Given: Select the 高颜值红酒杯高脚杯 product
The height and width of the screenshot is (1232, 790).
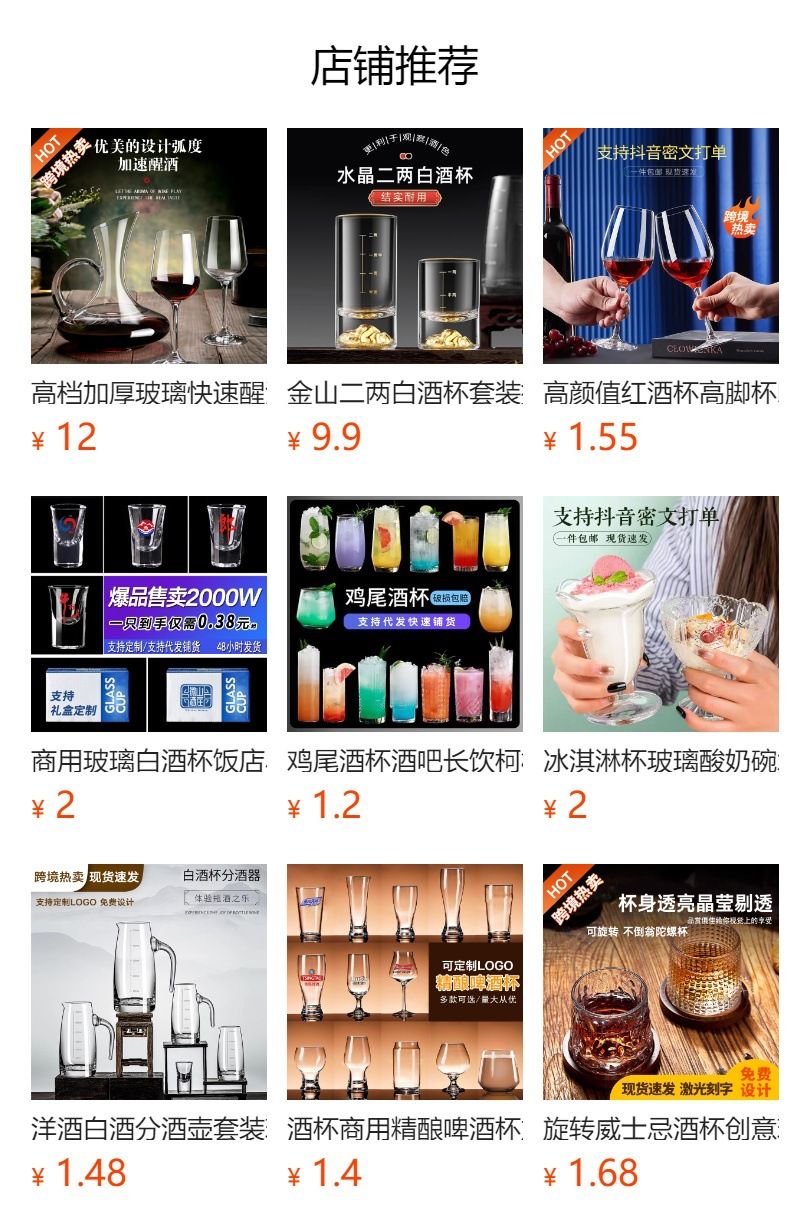Looking at the screenshot, I should [x=661, y=246].
